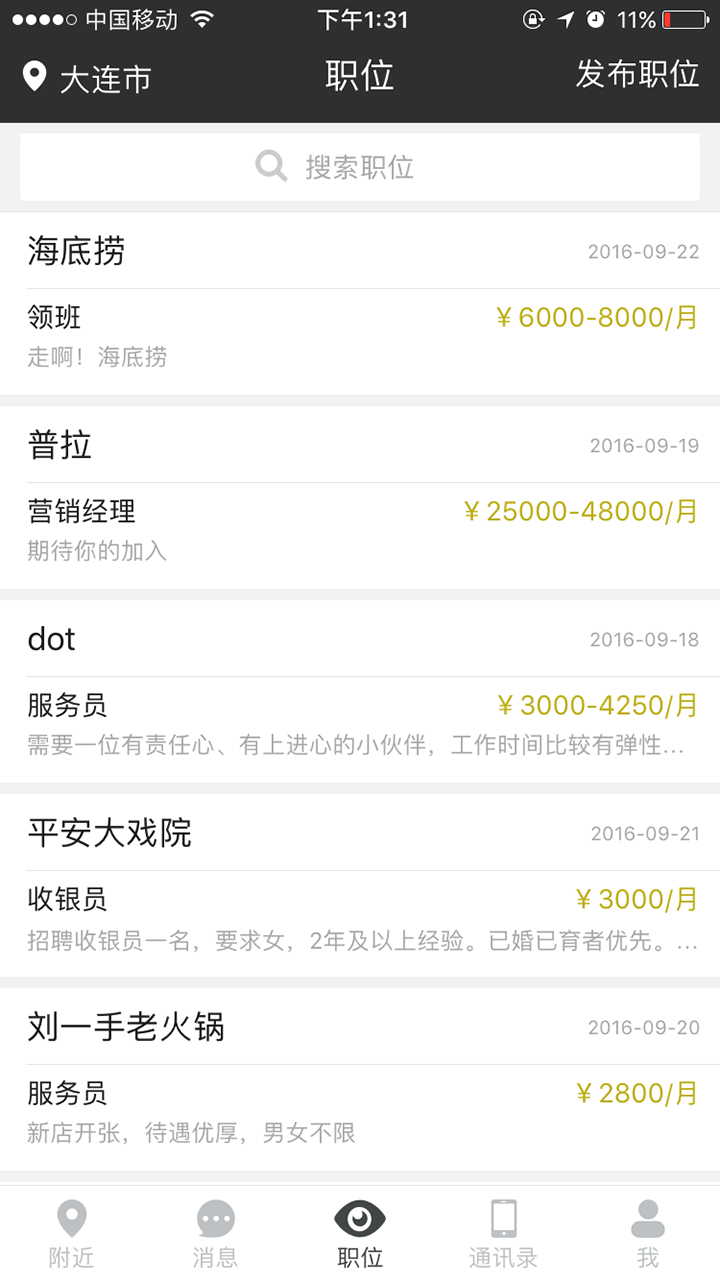Open the 海底捞 领班 job listing
This screenshot has height=1280, width=720.
tap(360, 303)
